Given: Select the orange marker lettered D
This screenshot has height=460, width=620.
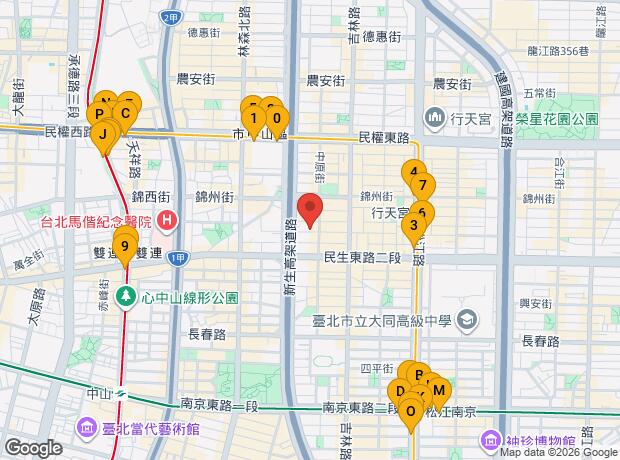Looking at the screenshot, I should pyautogui.click(x=401, y=390).
